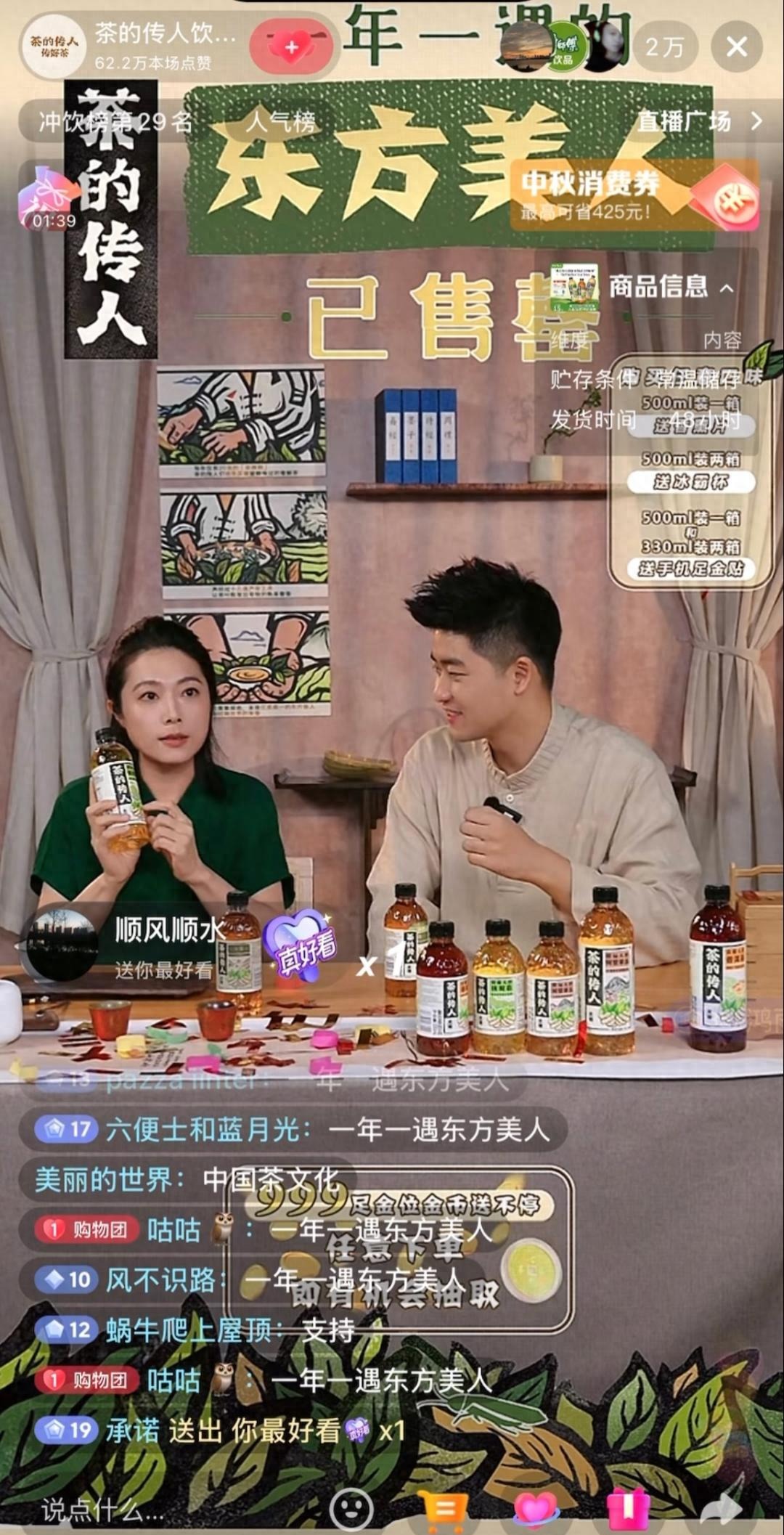Viewport: 784px width, 1535px height.
Task: Send a like with the heart icon
Action: pyautogui.click(x=536, y=1510)
